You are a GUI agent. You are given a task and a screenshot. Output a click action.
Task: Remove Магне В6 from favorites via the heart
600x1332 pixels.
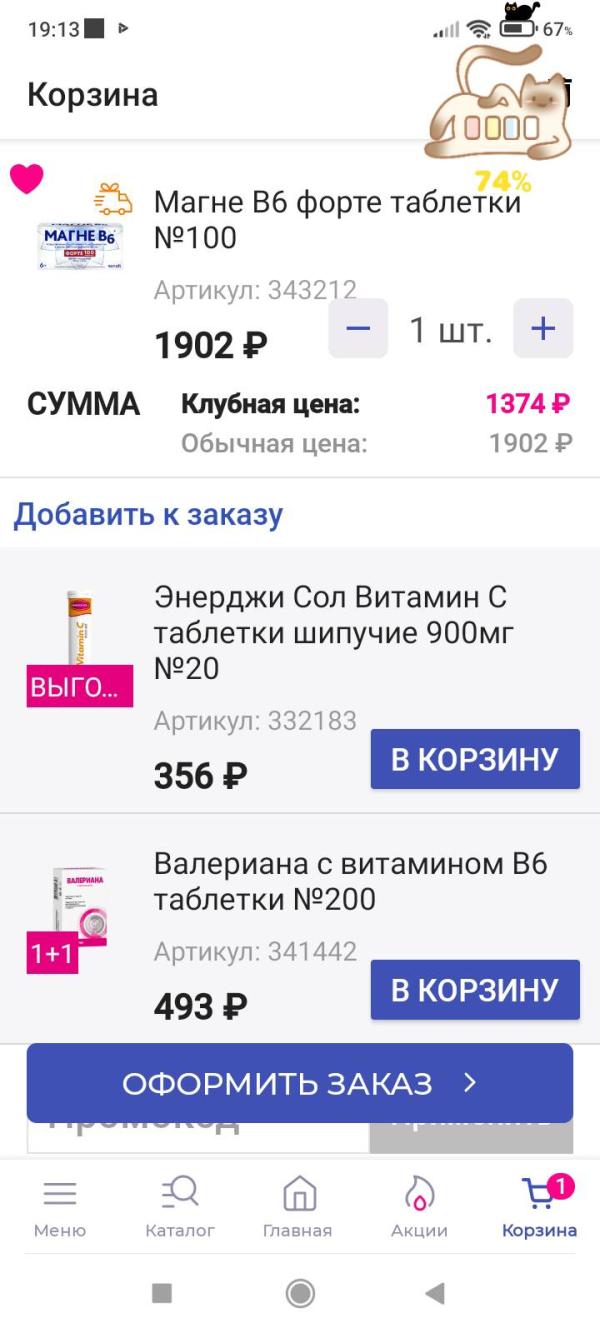point(27,179)
